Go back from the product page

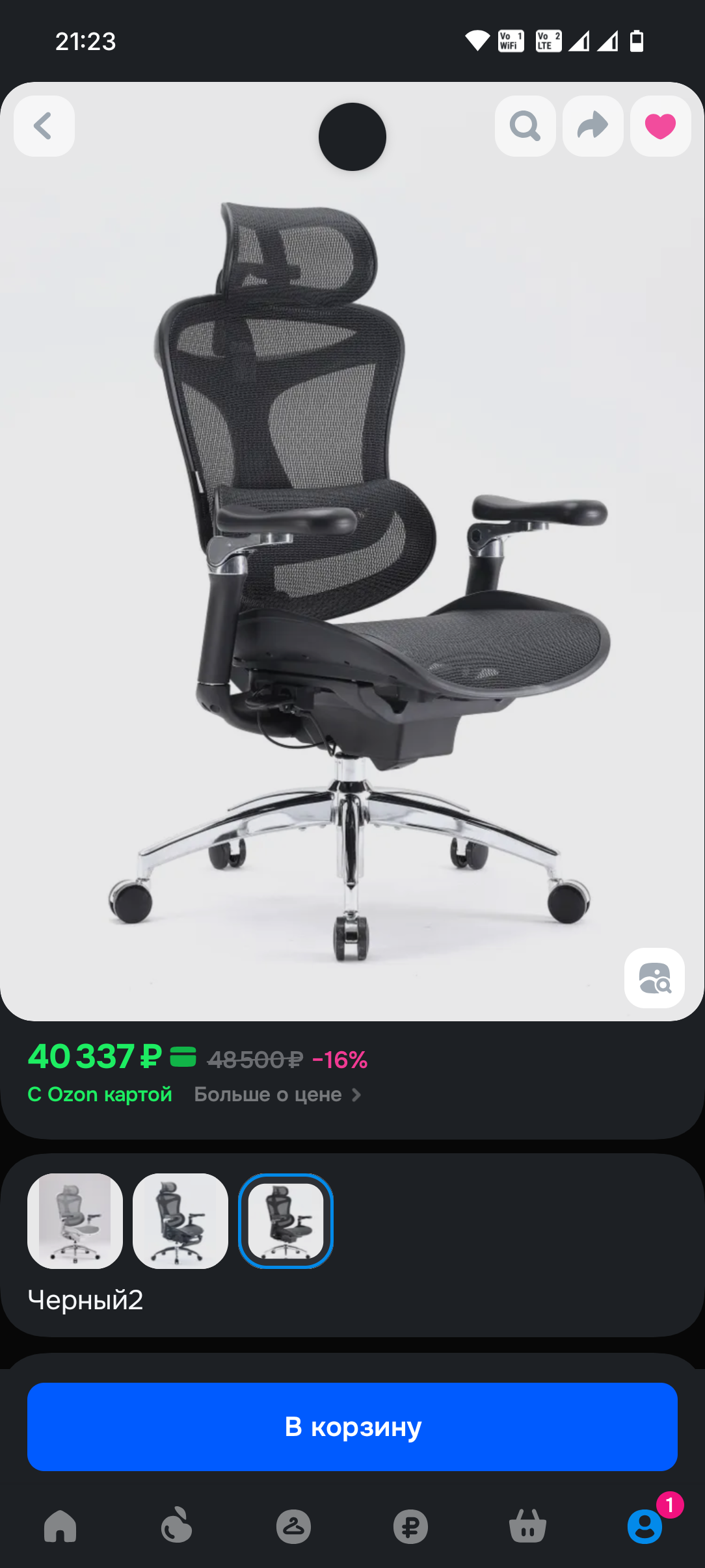[44, 126]
